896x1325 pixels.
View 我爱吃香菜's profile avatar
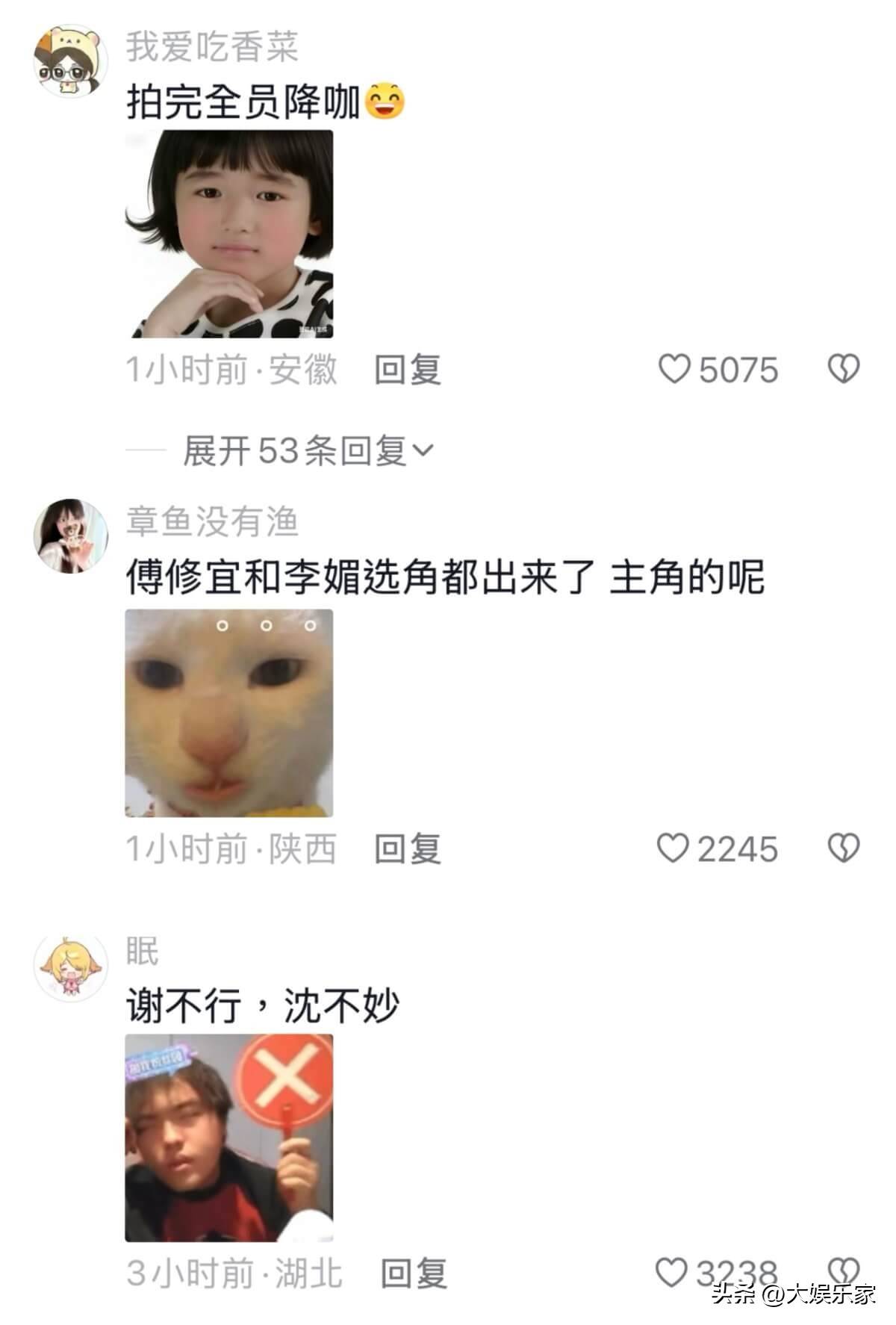click(70, 61)
